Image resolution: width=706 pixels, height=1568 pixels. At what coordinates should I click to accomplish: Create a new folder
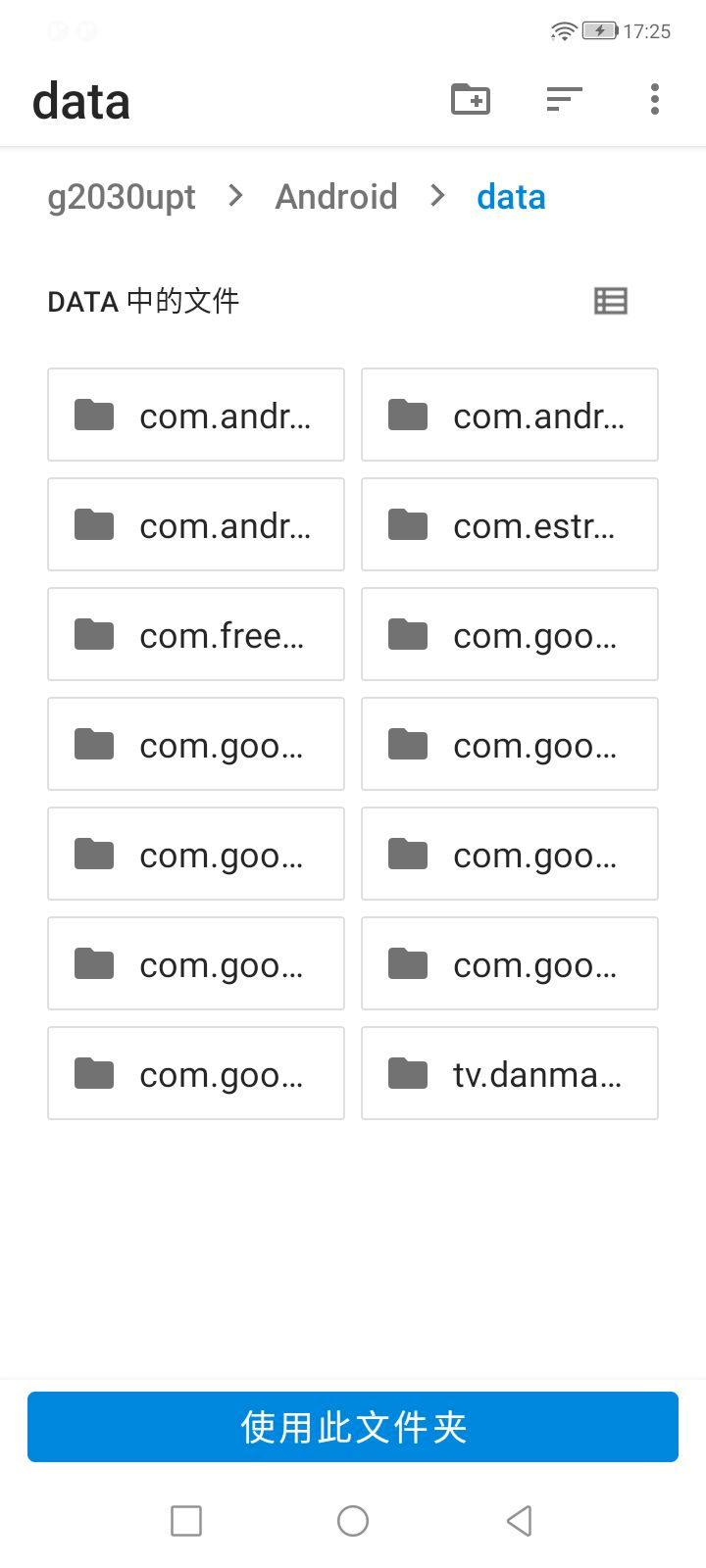[471, 99]
